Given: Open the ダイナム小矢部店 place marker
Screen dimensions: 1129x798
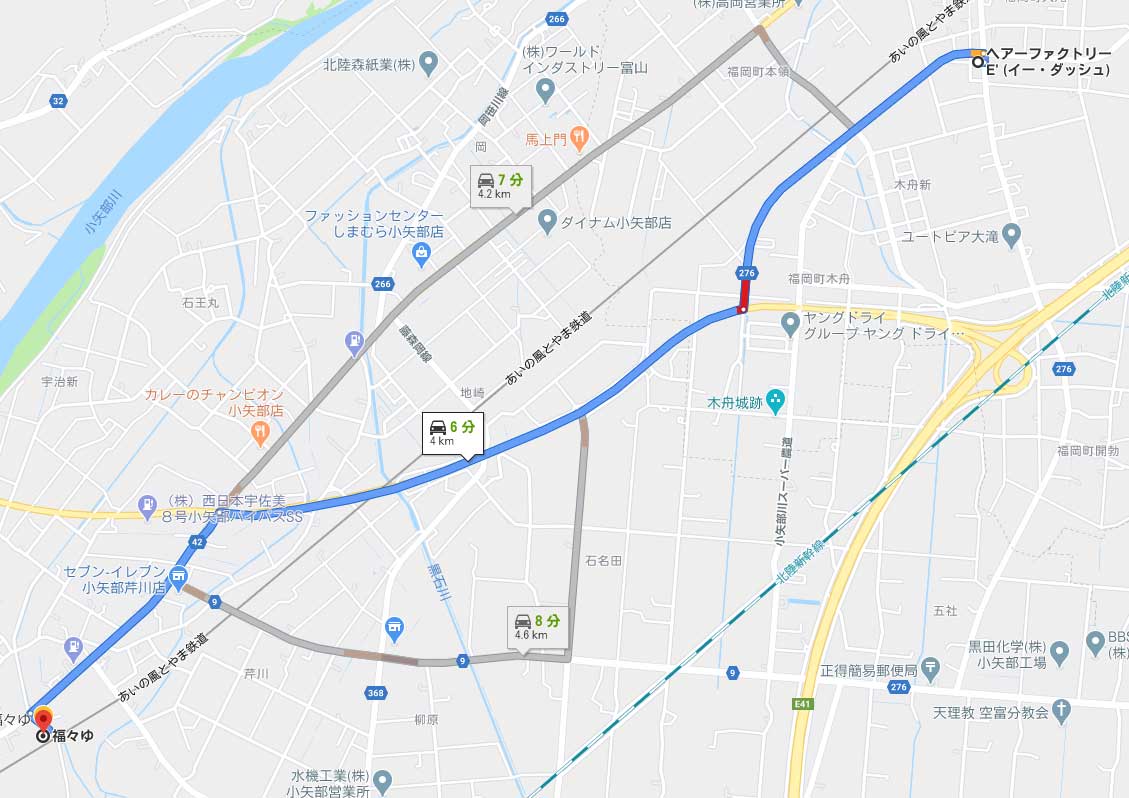Looking at the screenshot, I should [x=547, y=221].
